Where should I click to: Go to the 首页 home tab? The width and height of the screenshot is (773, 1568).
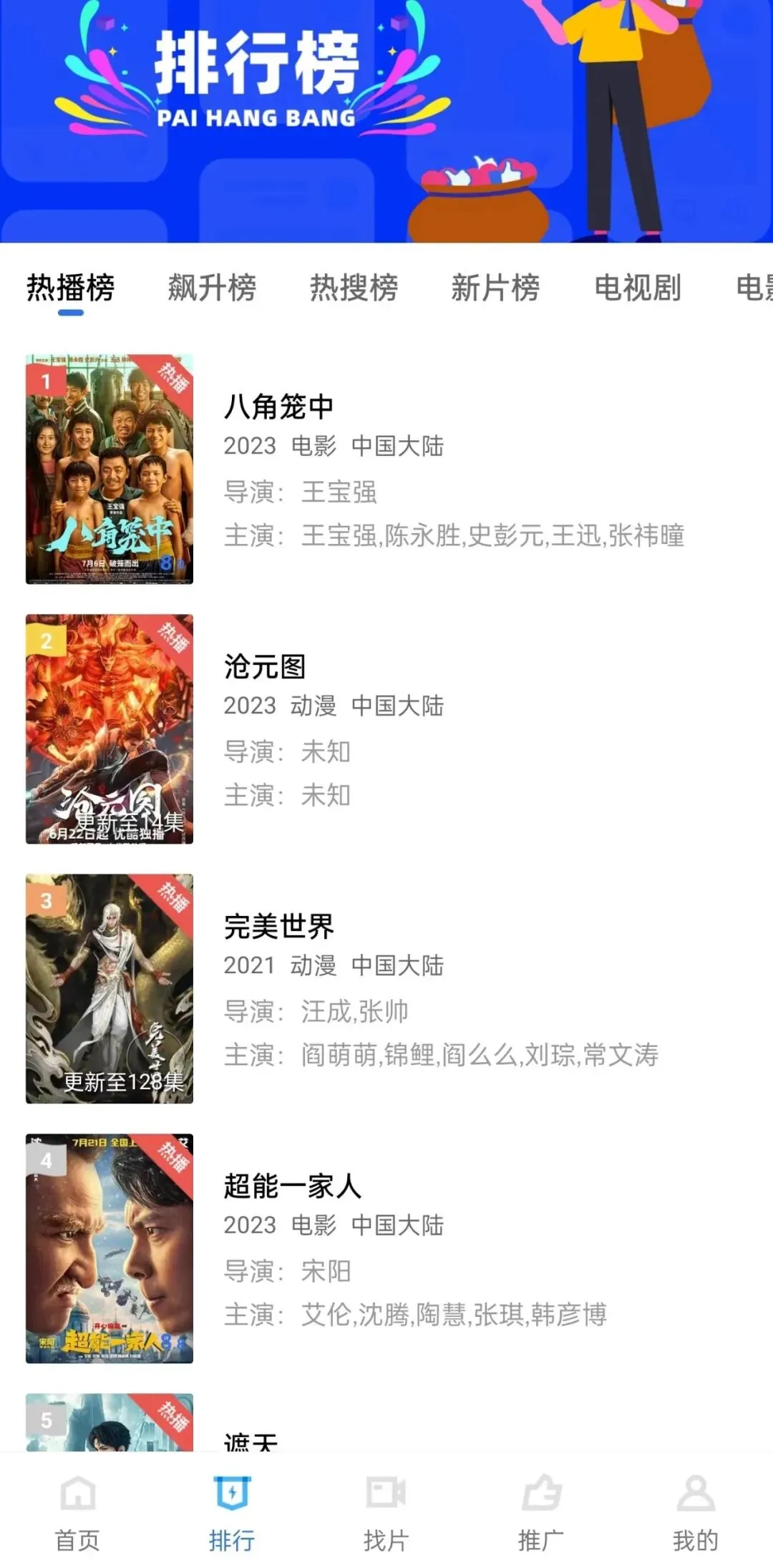click(x=77, y=1511)
